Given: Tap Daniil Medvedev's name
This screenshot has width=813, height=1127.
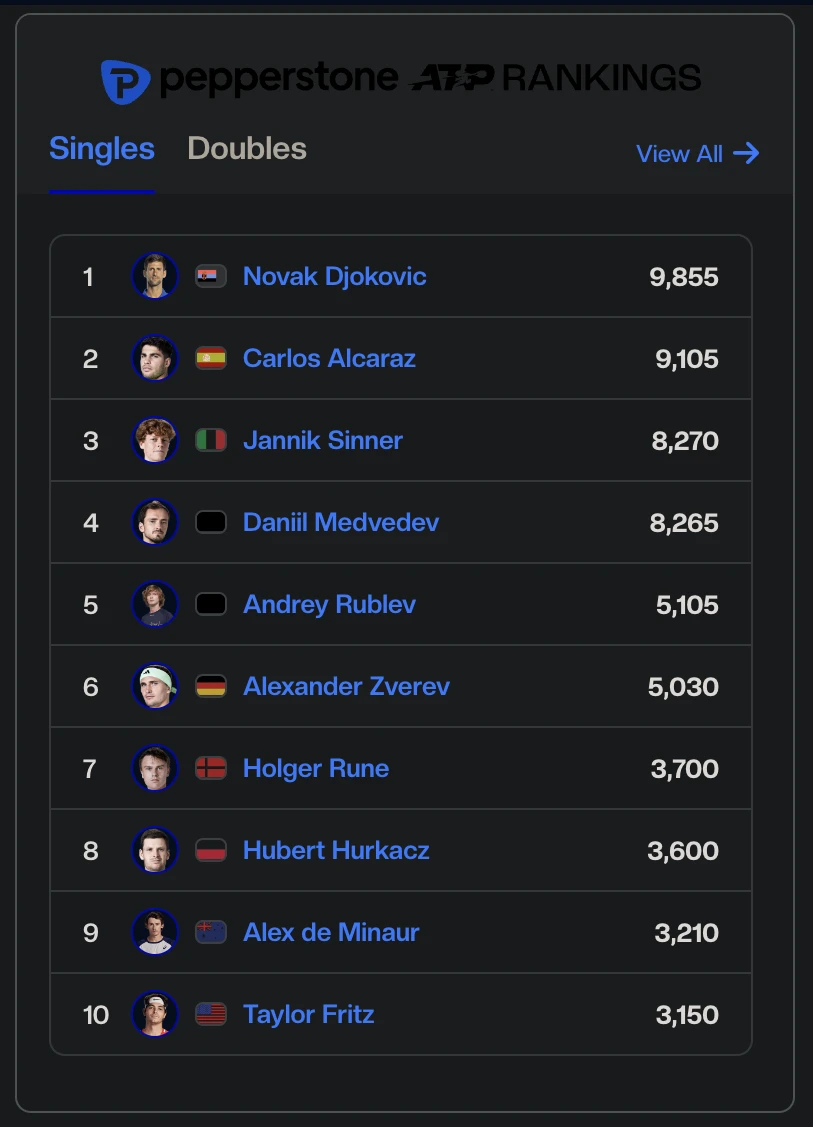Looking at the screenshot, I should [341, 522].
